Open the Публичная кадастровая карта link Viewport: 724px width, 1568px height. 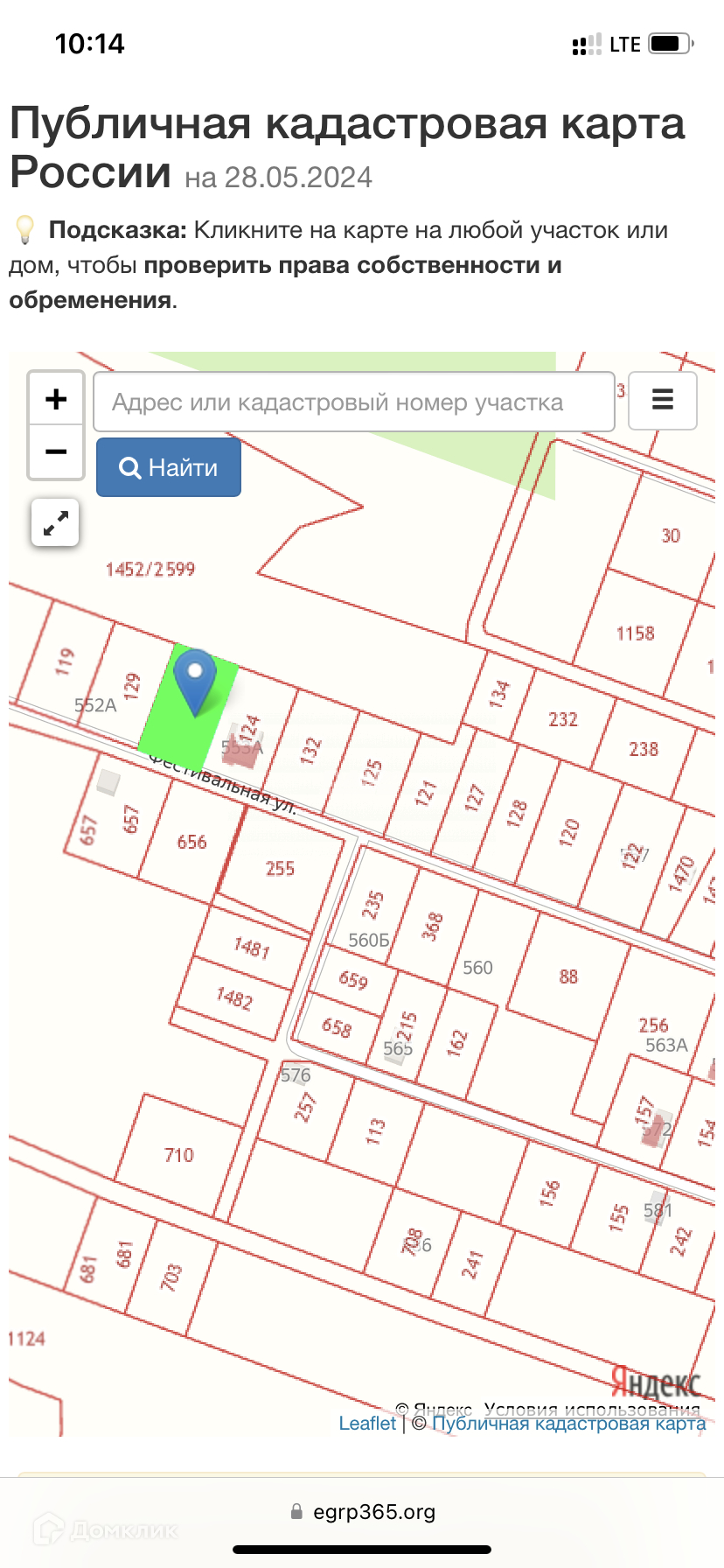pos(568,1424)
